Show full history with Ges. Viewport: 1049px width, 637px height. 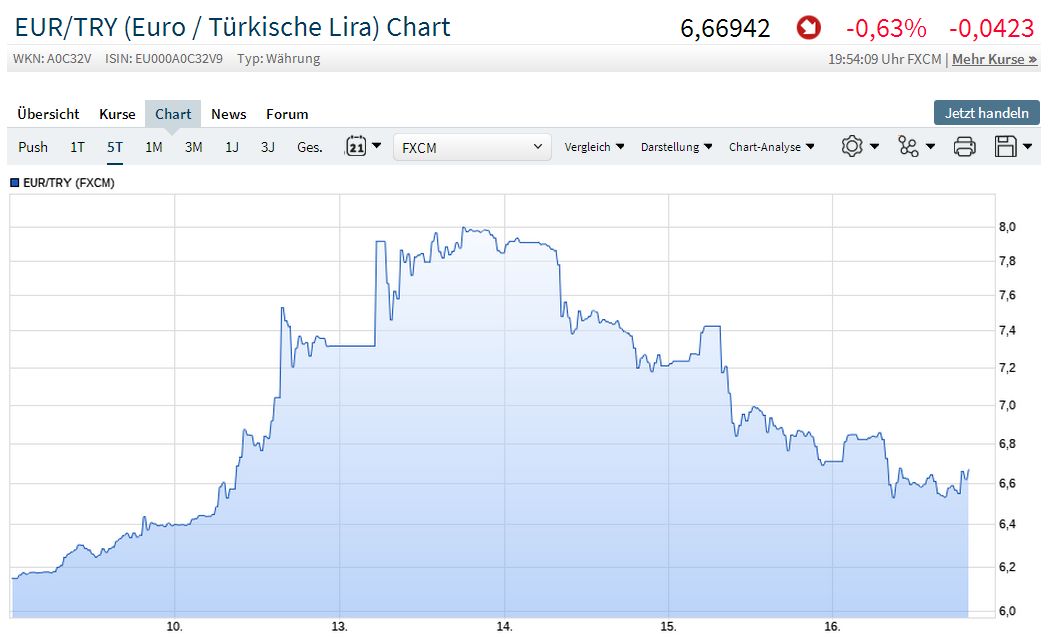(x=310, y=147)
